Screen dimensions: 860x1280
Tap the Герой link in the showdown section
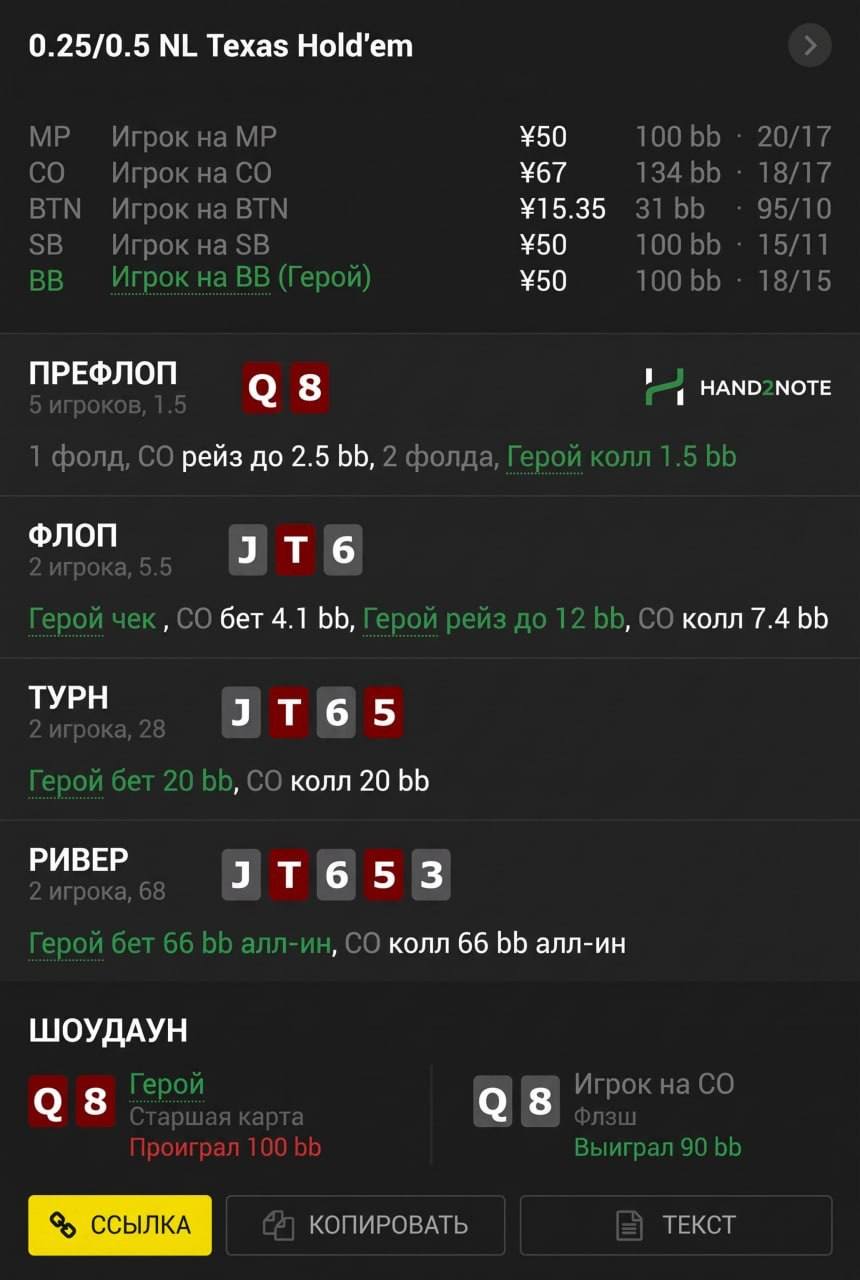point(167,1084)
